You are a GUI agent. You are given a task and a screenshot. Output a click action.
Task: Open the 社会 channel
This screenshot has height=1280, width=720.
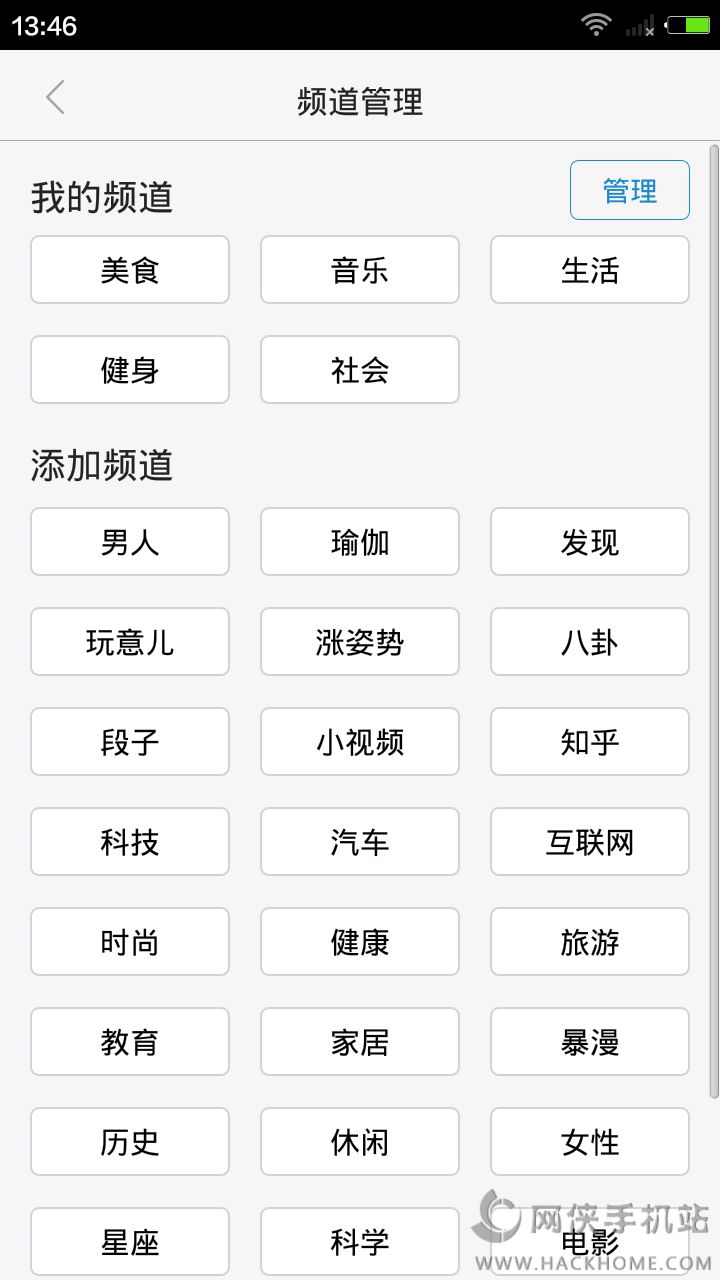360,370
